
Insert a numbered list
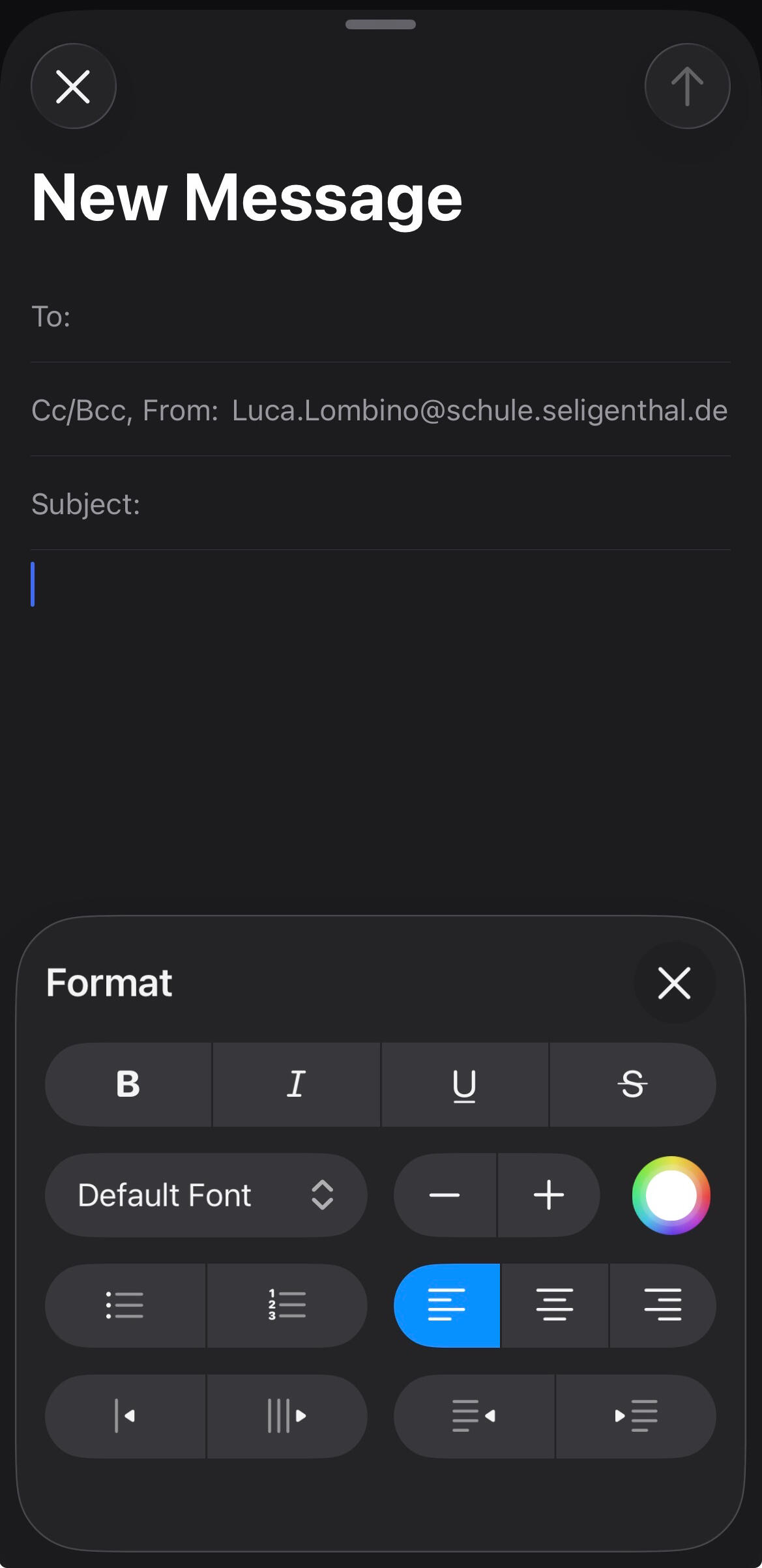[287, 1305]
